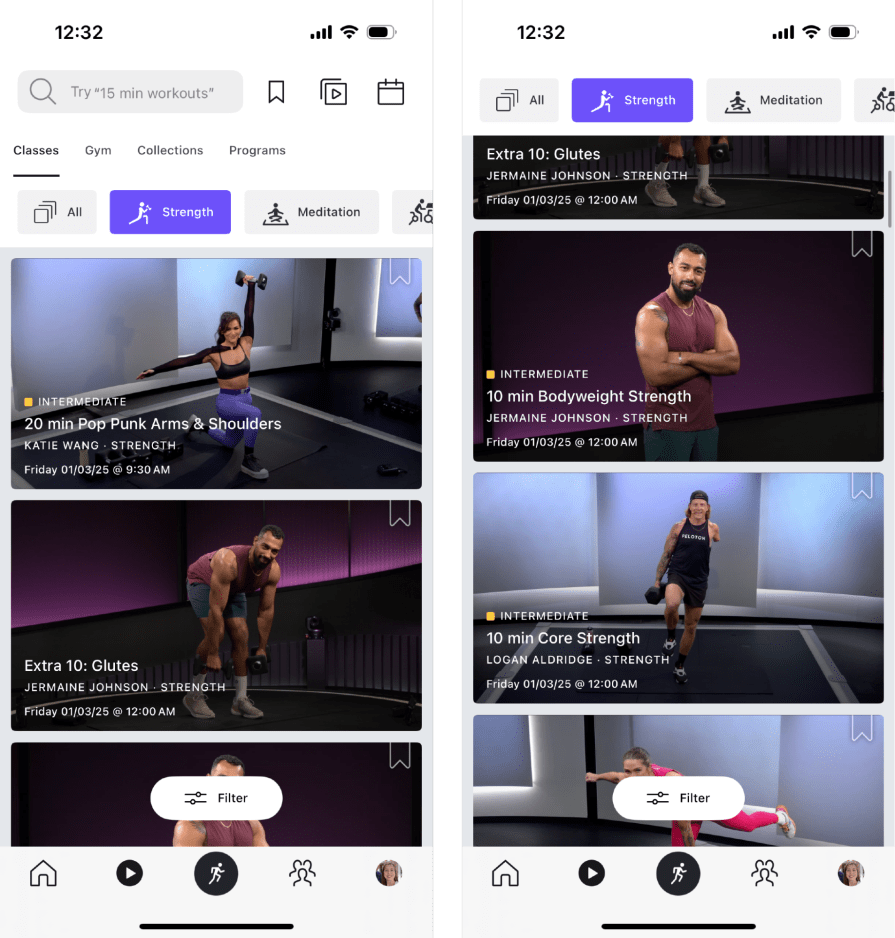Image resolution: width=895 pixels, height=938 pixels.
Task: Open the search field for workouts
Action: click(130, 92)
